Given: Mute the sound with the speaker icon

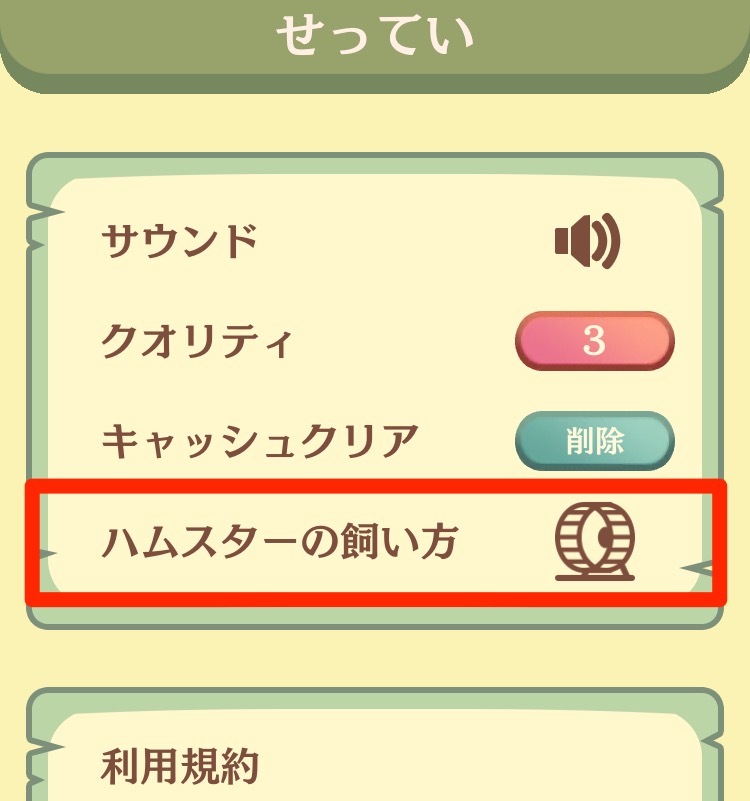Looking at the screenshot, I should [x=588, y=242].
